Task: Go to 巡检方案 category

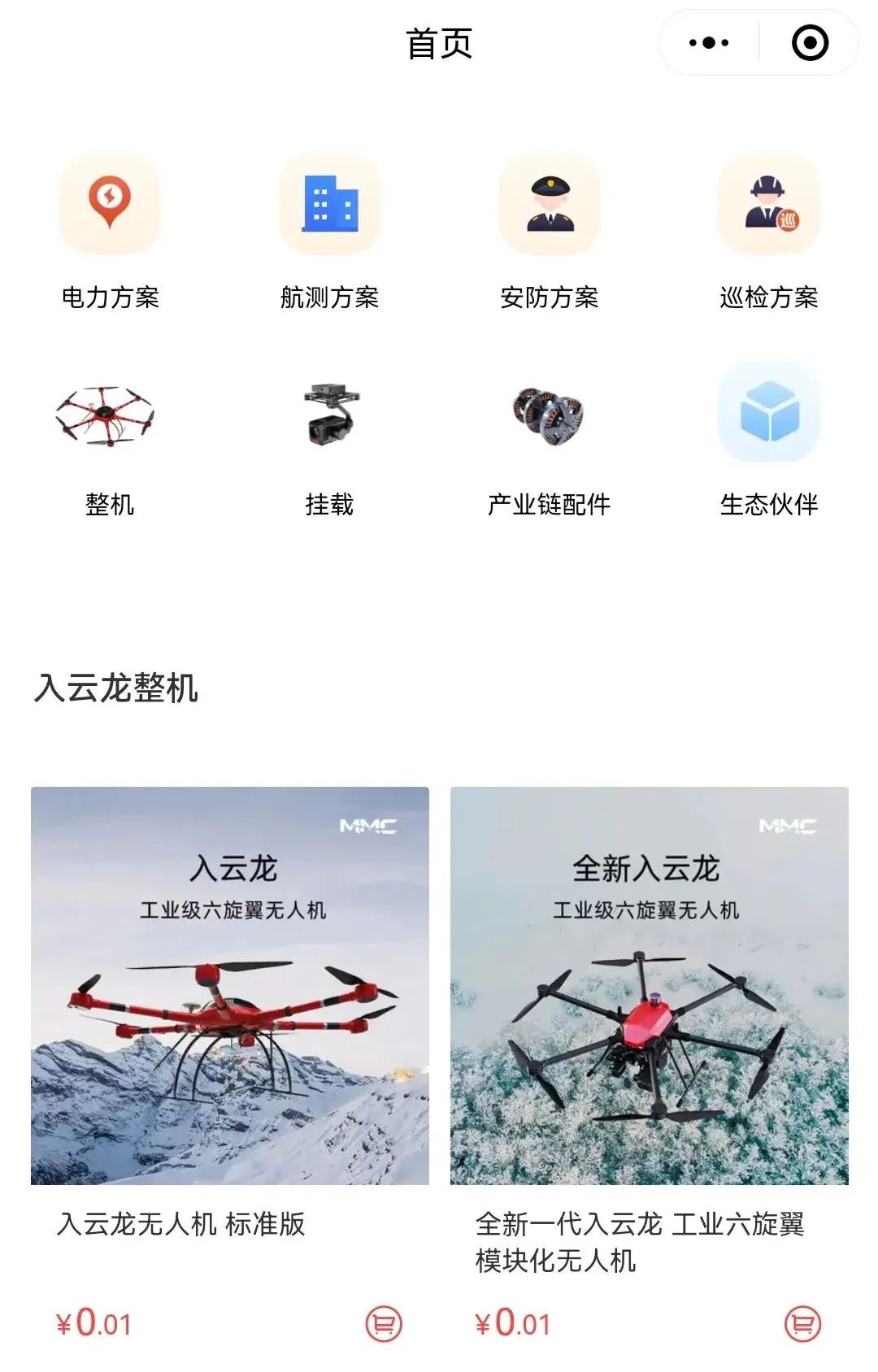Action: pos(769,206)
